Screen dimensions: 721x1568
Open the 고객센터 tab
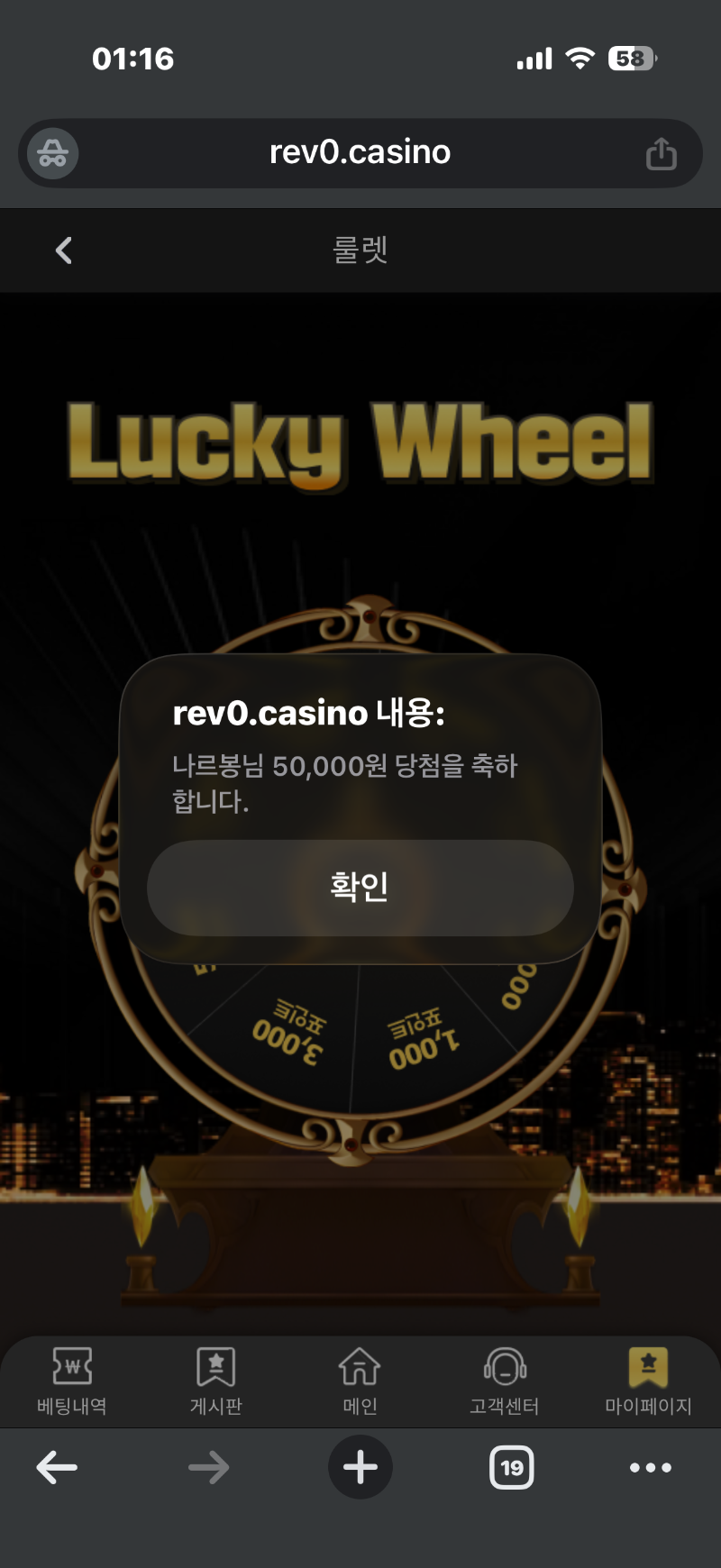point(505,1381)
